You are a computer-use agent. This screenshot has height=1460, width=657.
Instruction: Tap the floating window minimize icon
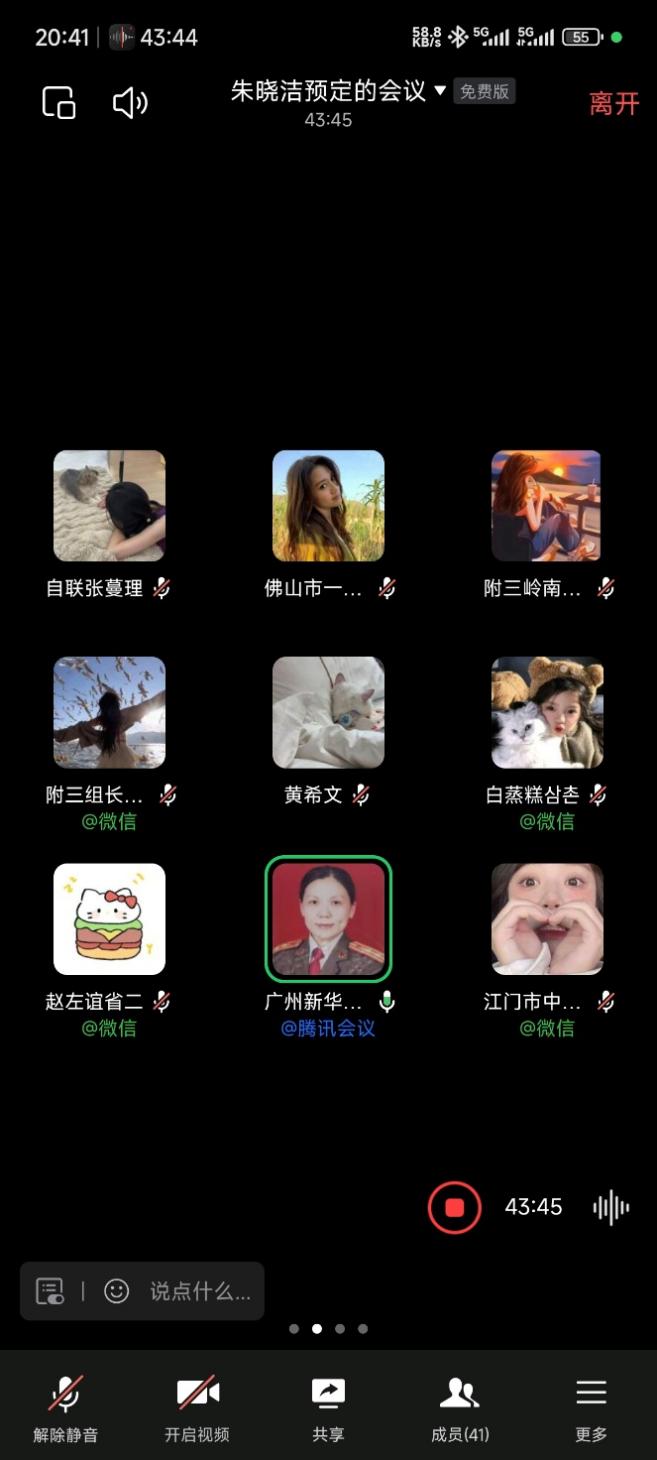point(59,103)
